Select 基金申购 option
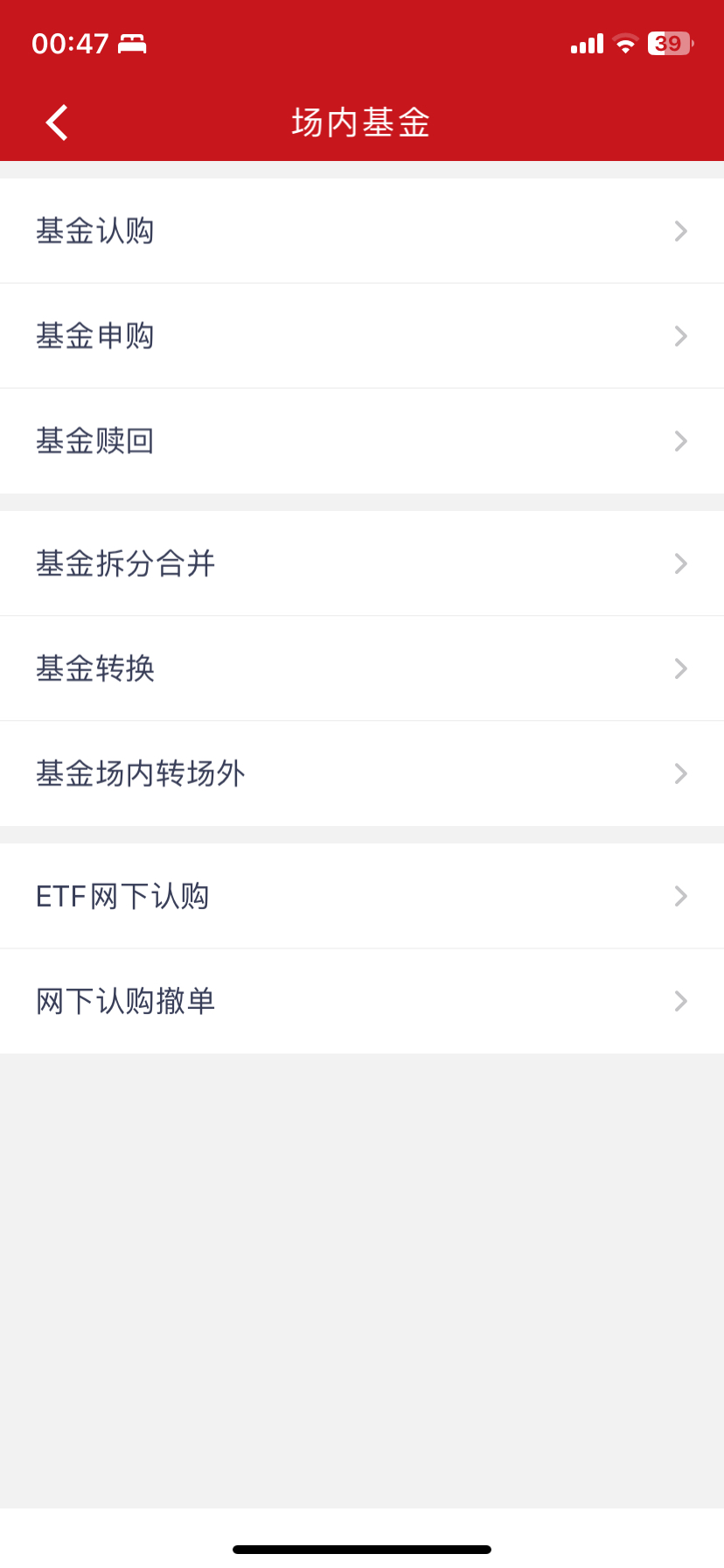Screen dimensions: 724x1568 point(361,336)
